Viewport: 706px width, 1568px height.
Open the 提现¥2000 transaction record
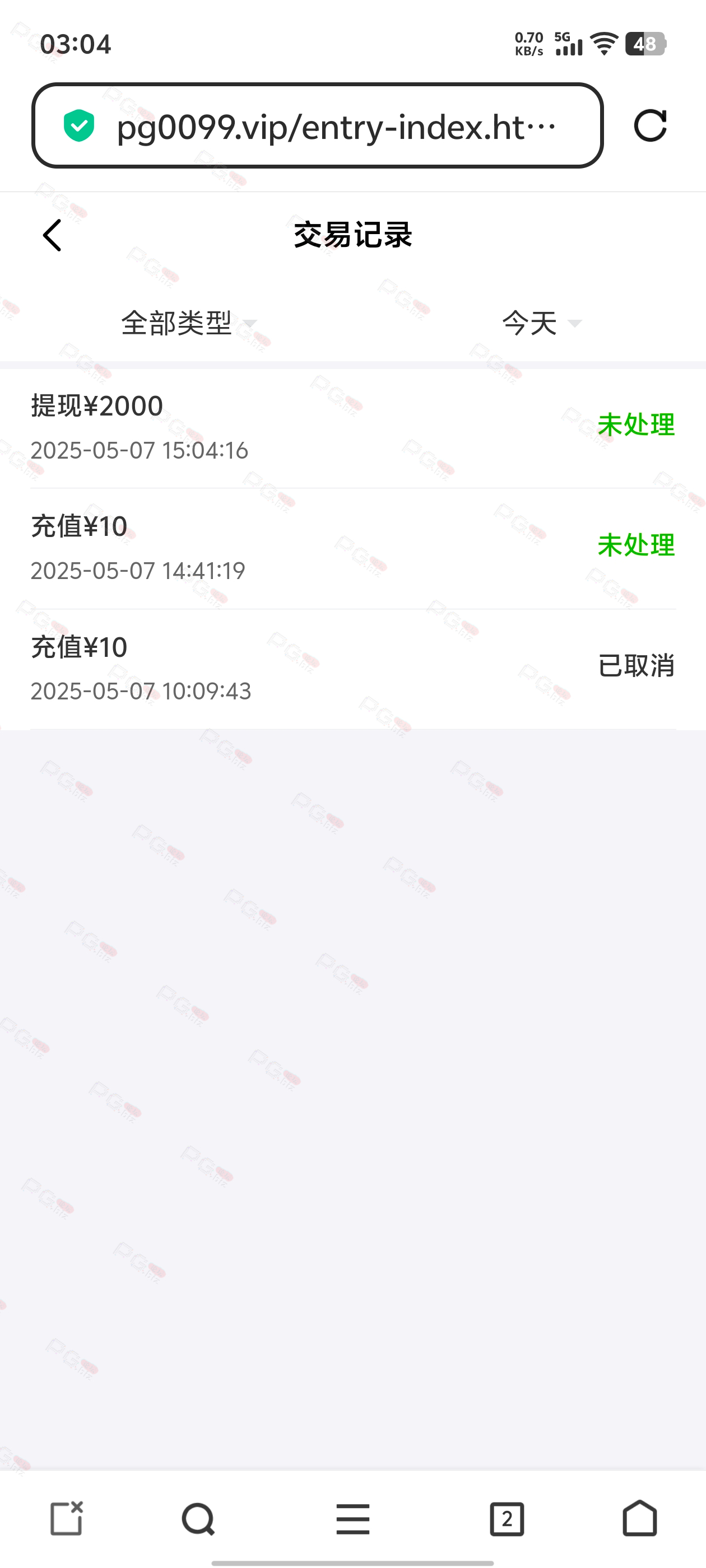click(x=352, y=428)
